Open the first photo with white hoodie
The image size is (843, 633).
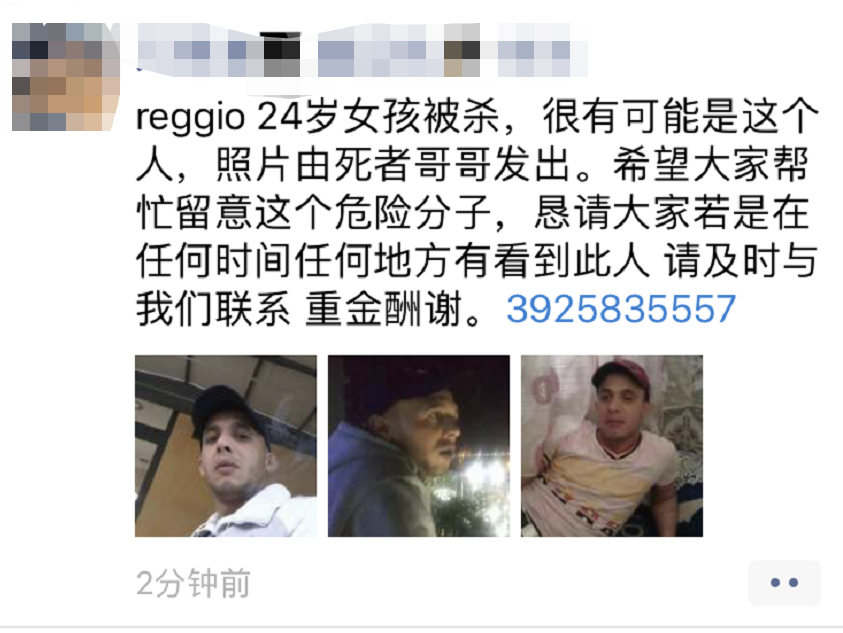[x=226, y=446]
